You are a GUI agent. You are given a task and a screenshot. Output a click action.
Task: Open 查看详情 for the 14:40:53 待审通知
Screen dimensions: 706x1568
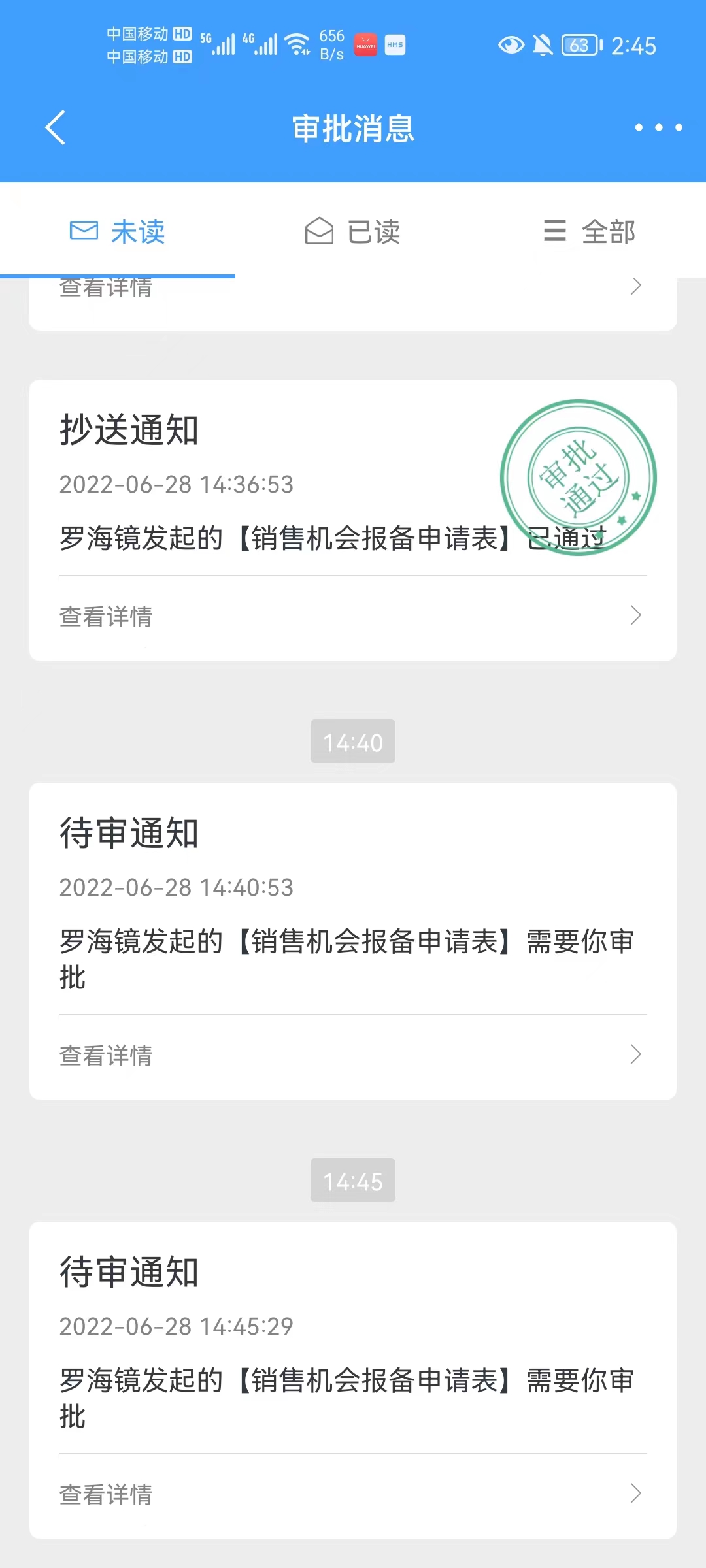353,1055
